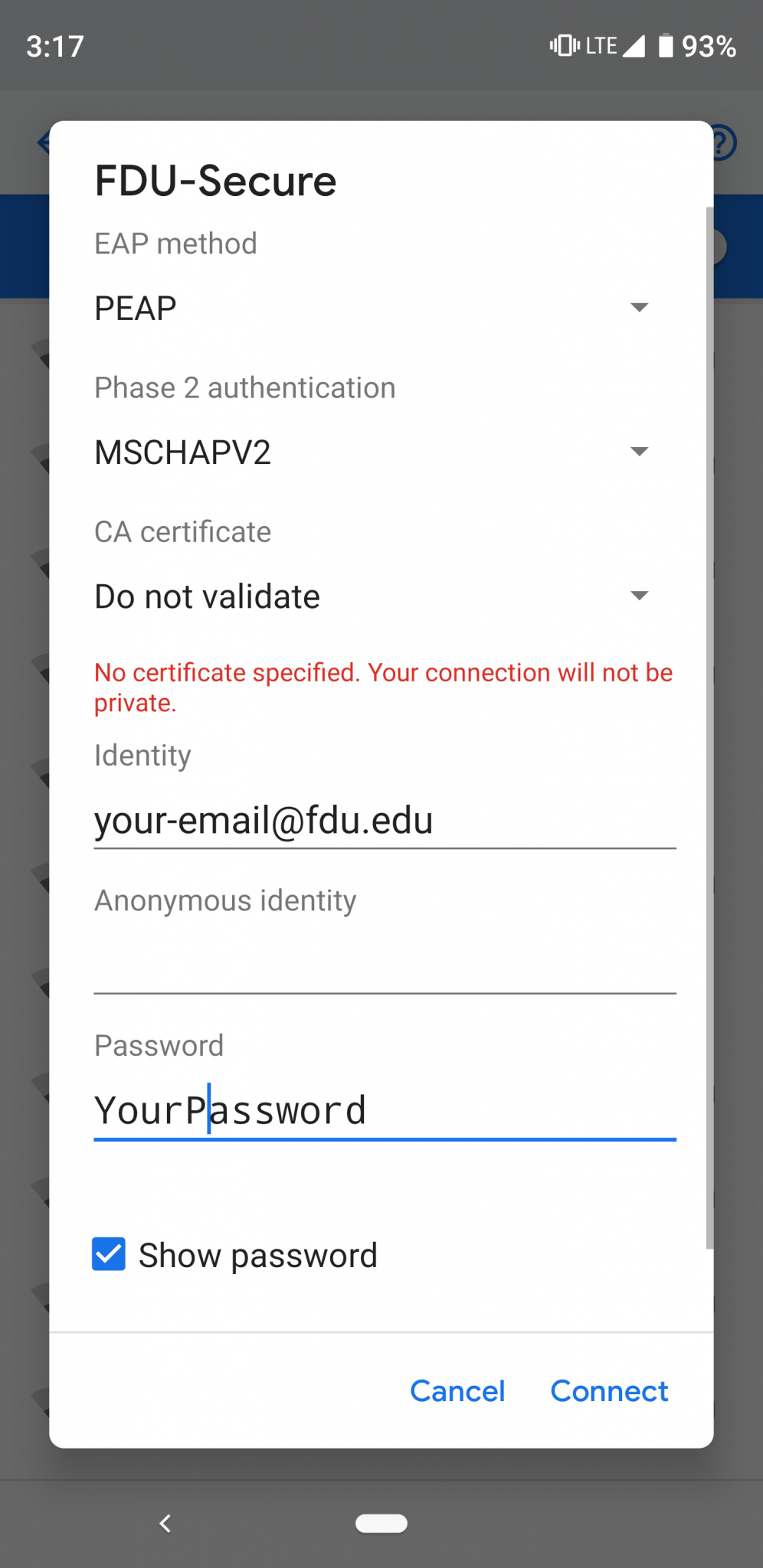Connect to the FDU-Secure network

pos(609,1390)
